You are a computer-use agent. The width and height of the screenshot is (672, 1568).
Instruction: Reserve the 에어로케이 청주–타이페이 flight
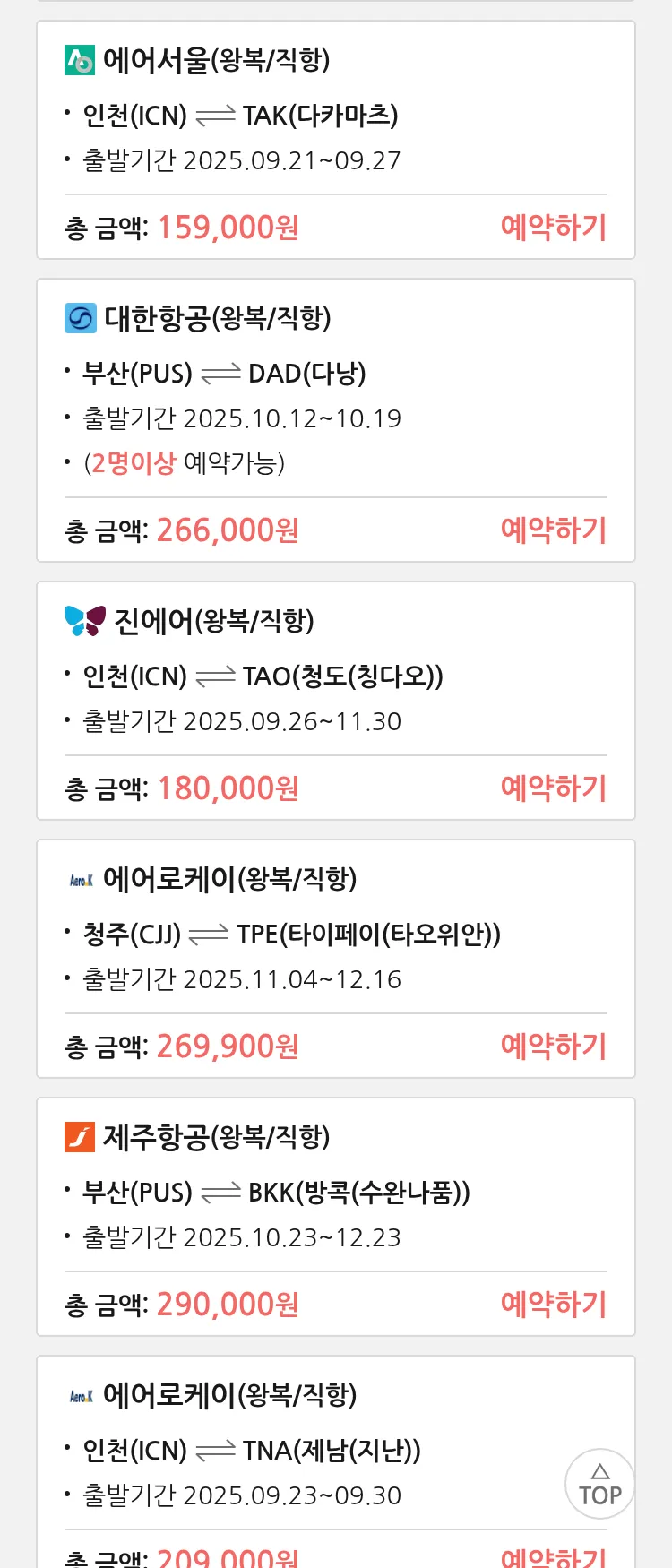[553, 1047]
